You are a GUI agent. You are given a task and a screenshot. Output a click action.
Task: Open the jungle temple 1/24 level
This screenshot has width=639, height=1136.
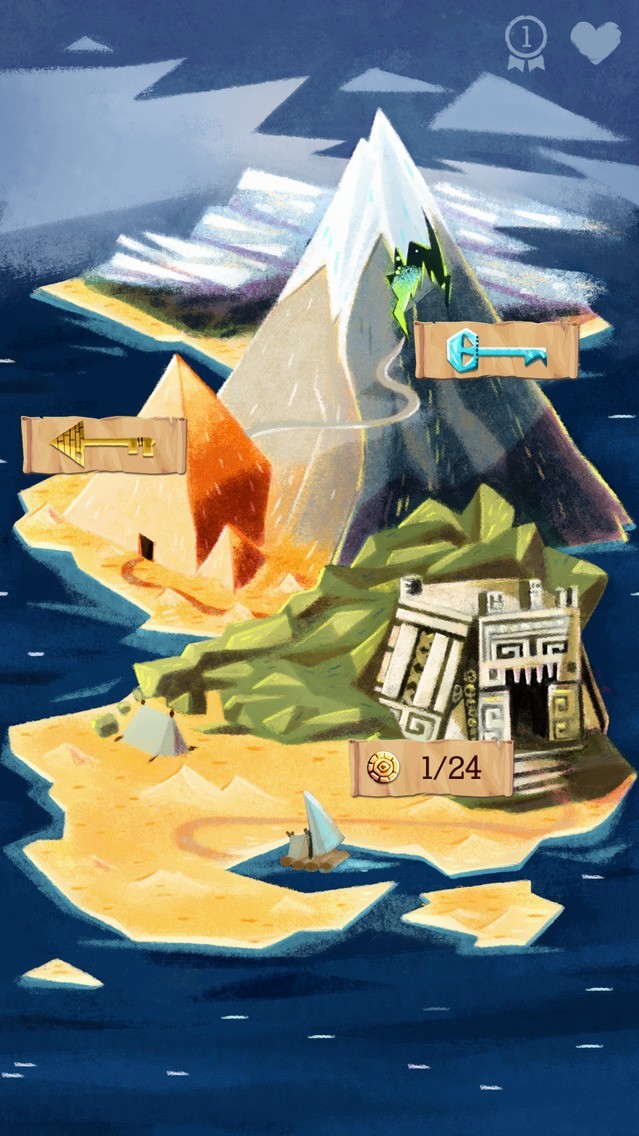431,768
